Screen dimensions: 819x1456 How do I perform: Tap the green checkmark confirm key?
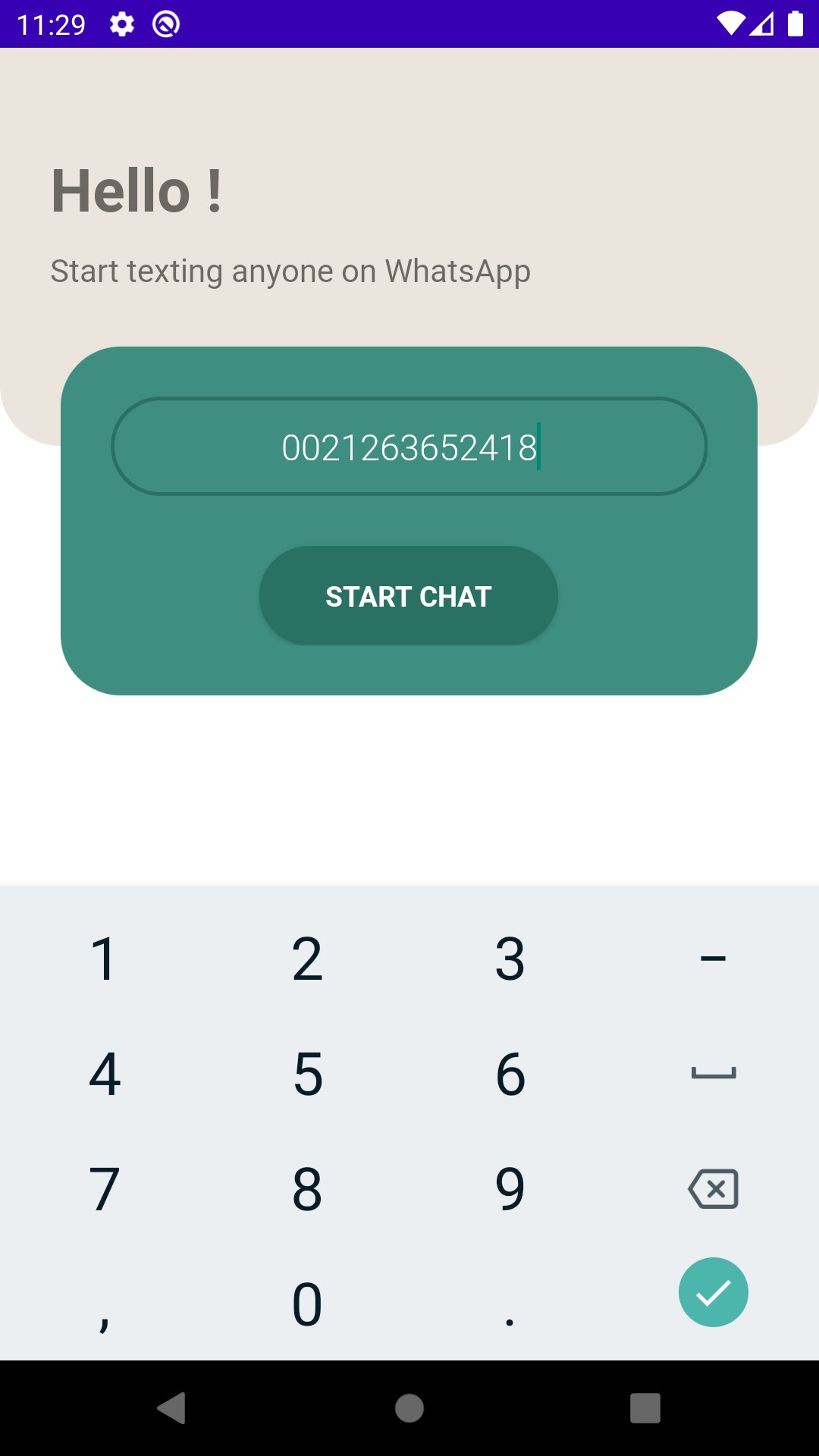tap(713, 1291)
